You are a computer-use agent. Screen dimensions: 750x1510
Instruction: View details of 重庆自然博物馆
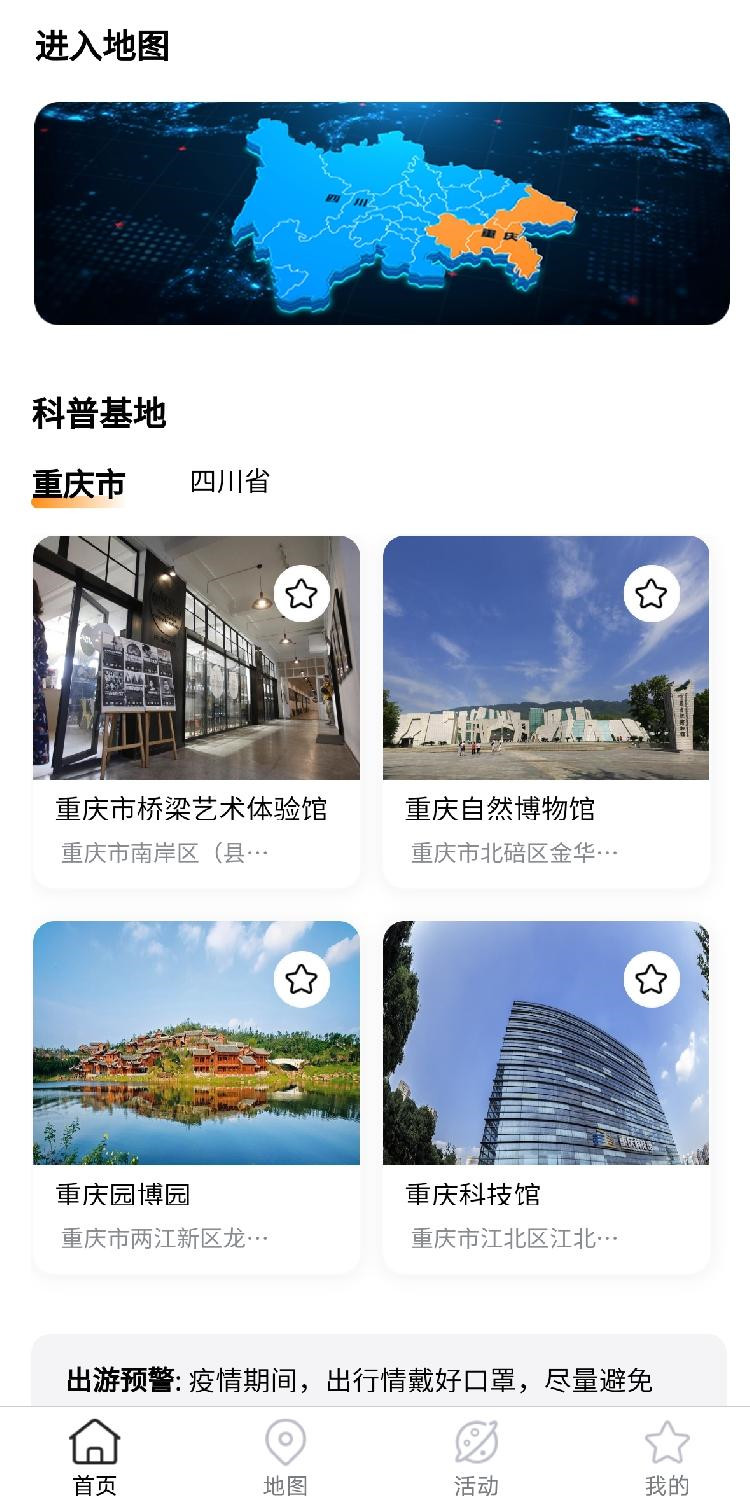546,712
